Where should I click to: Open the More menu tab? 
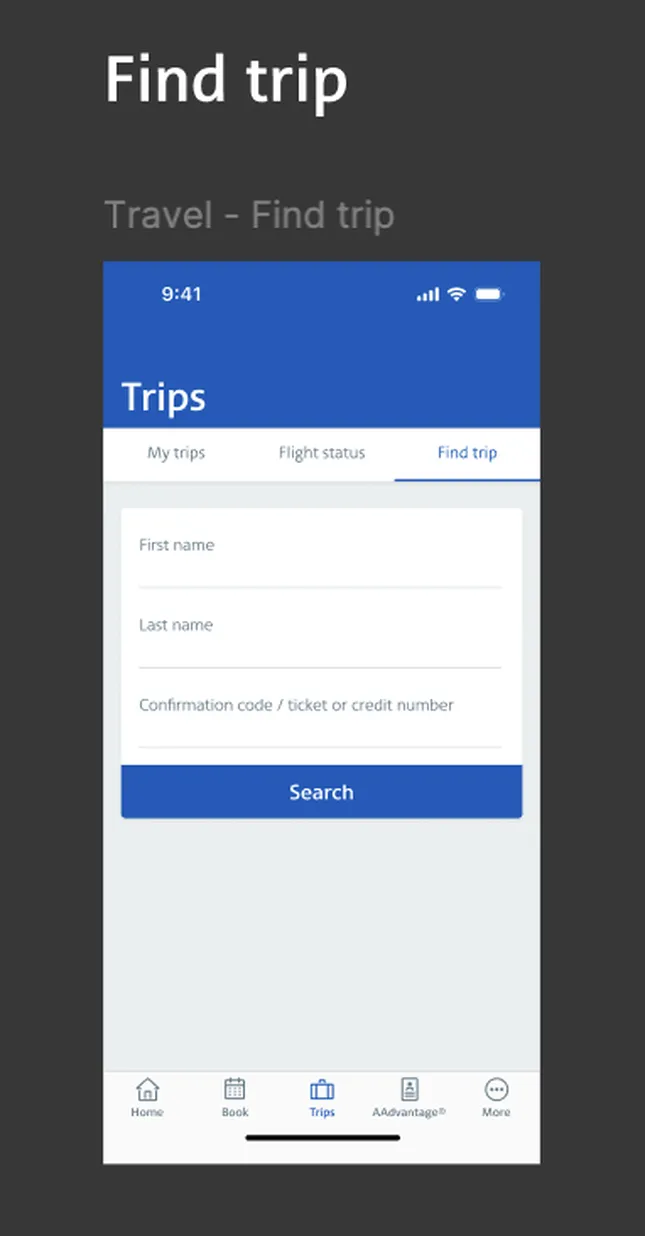(496, 1097)
